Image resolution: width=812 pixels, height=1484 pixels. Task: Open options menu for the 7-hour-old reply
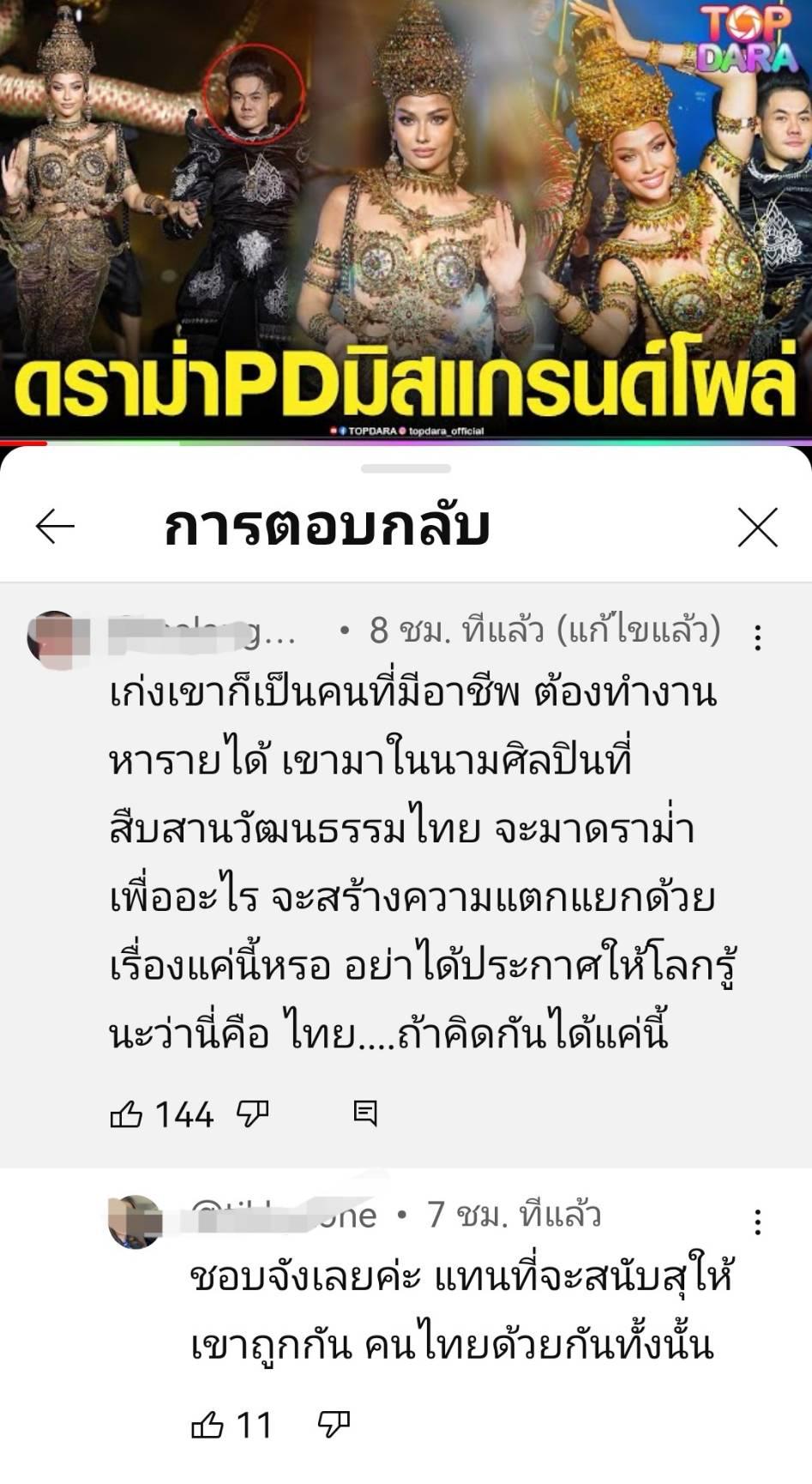757,1222
